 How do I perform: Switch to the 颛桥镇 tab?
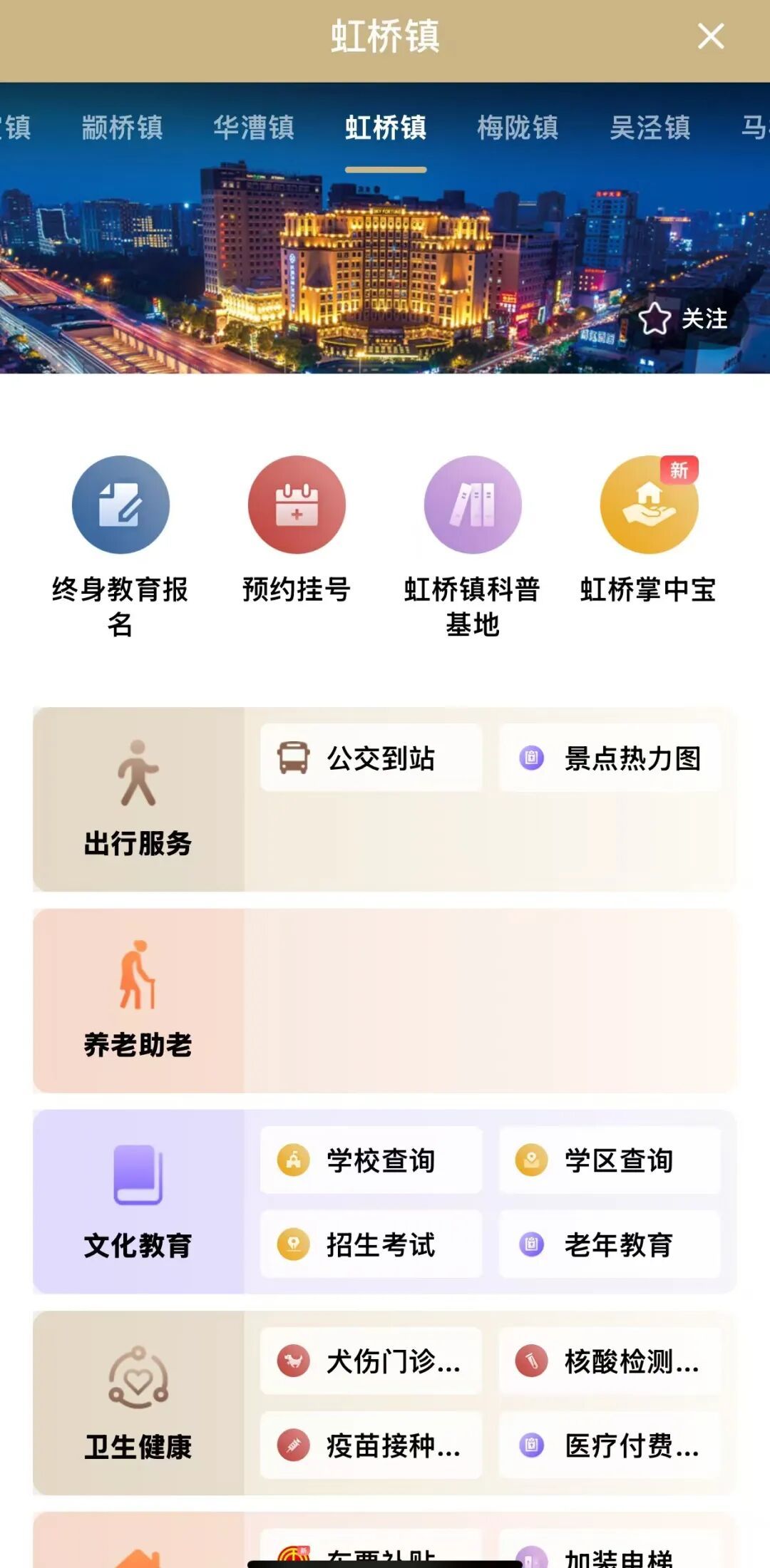pyautogui.click(x=122, y=128)
